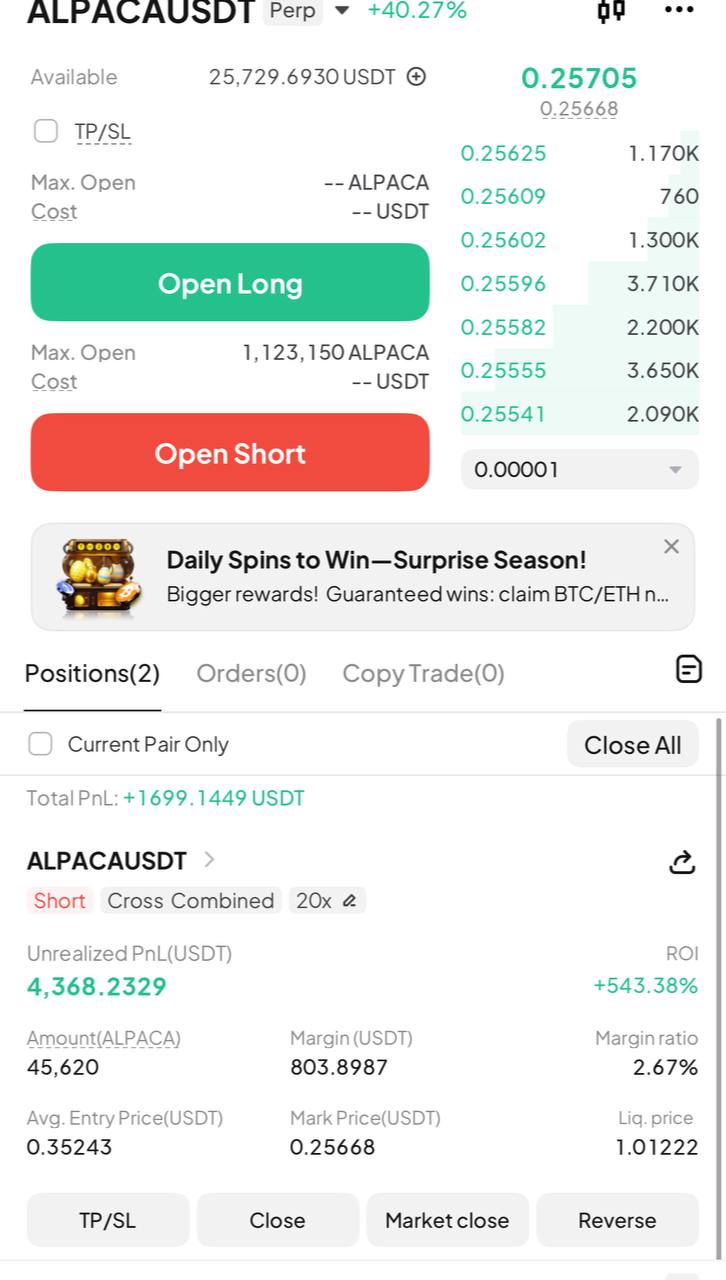This screenshot has width=726, height=1280.
Task: Check the Current Pair Only box
Action: (x=41, y=744)
